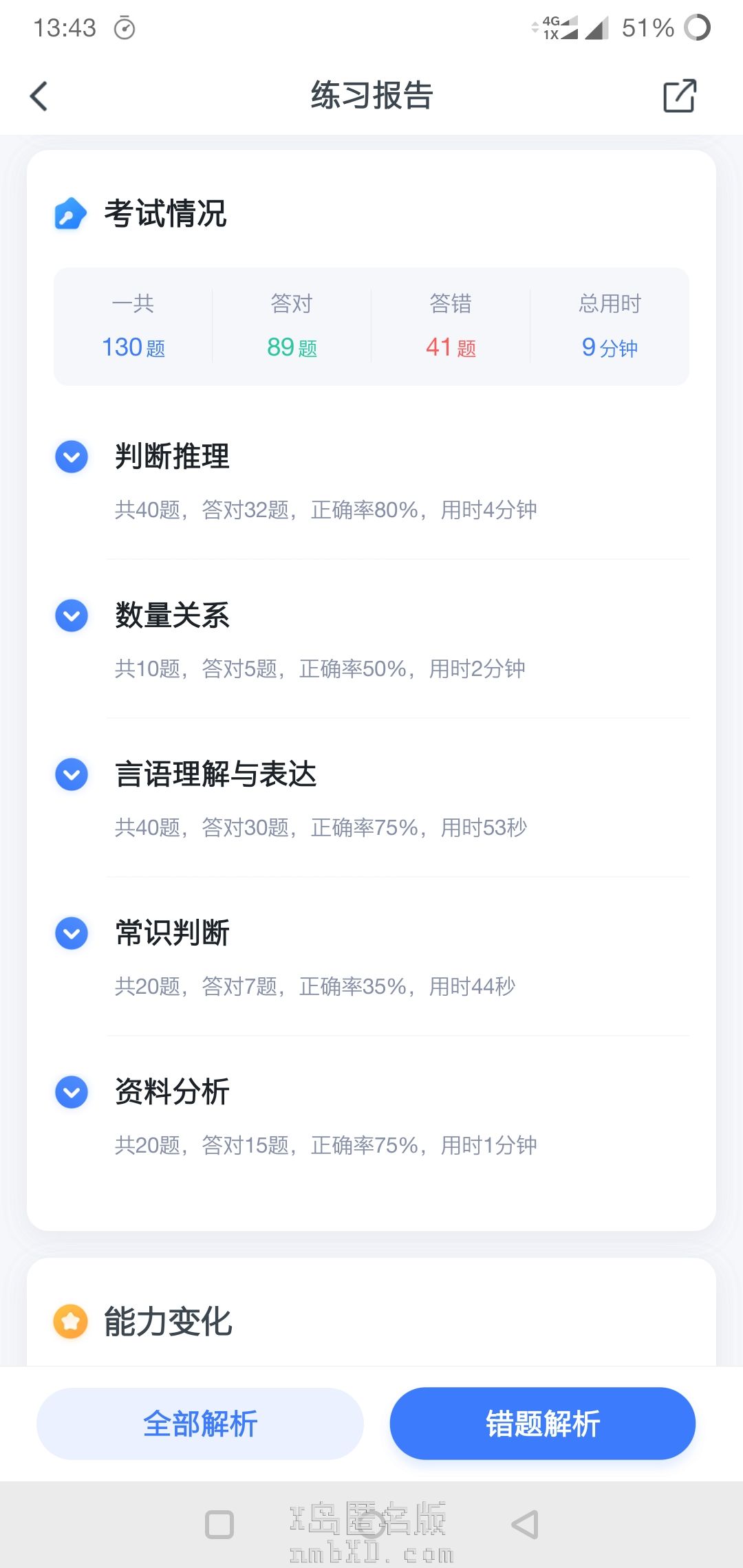Tap the system back button
Screen dimensions: 743x1568
tap(525, 1525)
